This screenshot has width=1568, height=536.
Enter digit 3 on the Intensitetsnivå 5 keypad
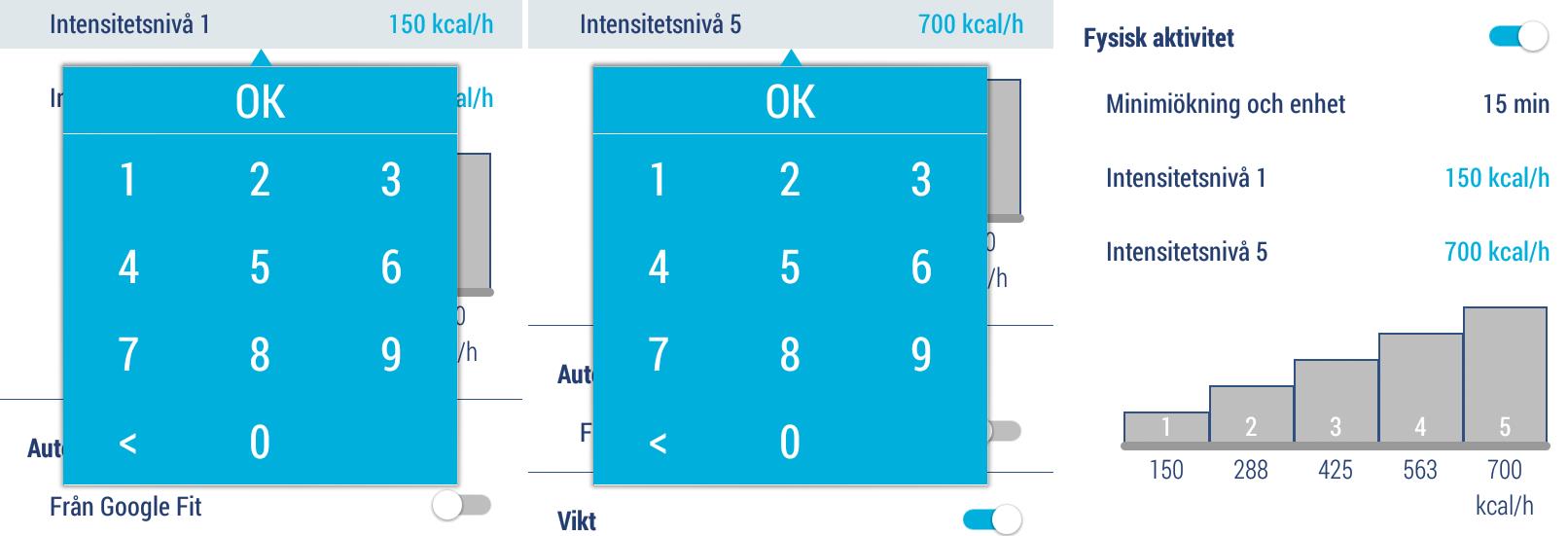pos(921,180)
